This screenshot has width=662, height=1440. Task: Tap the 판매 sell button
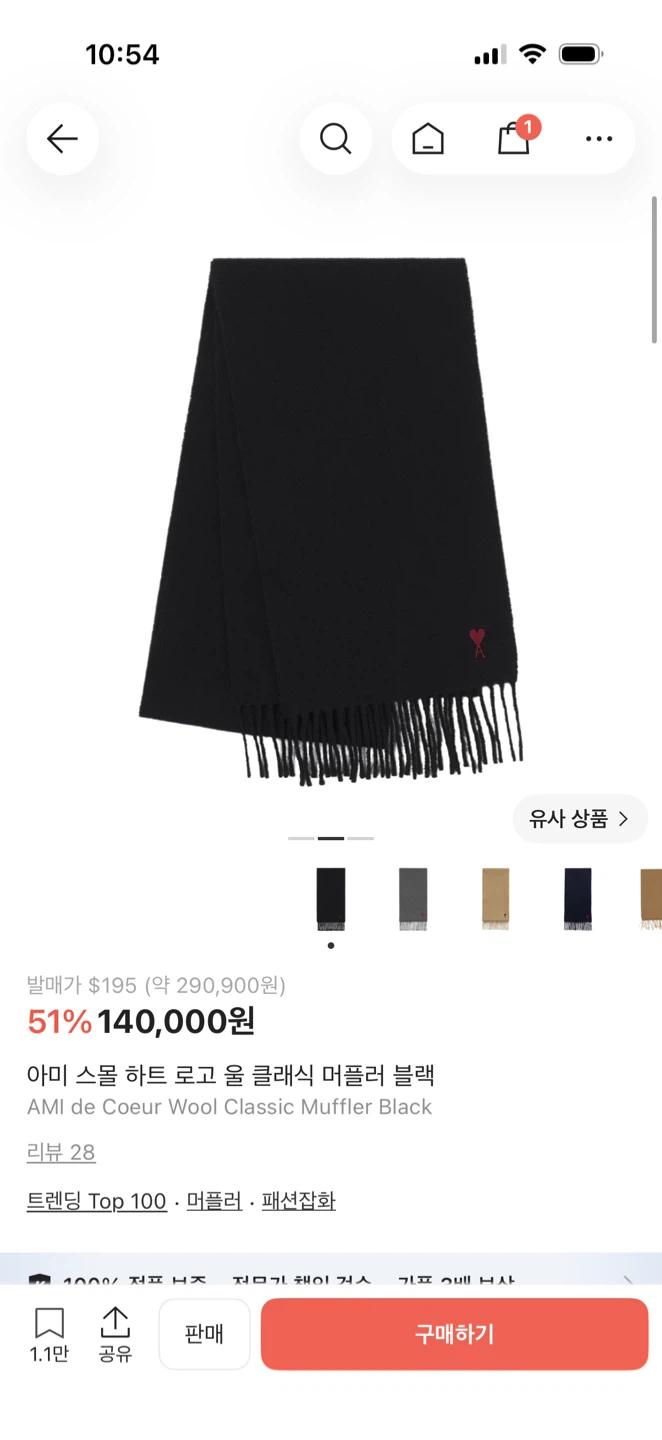coord(204,1334)
